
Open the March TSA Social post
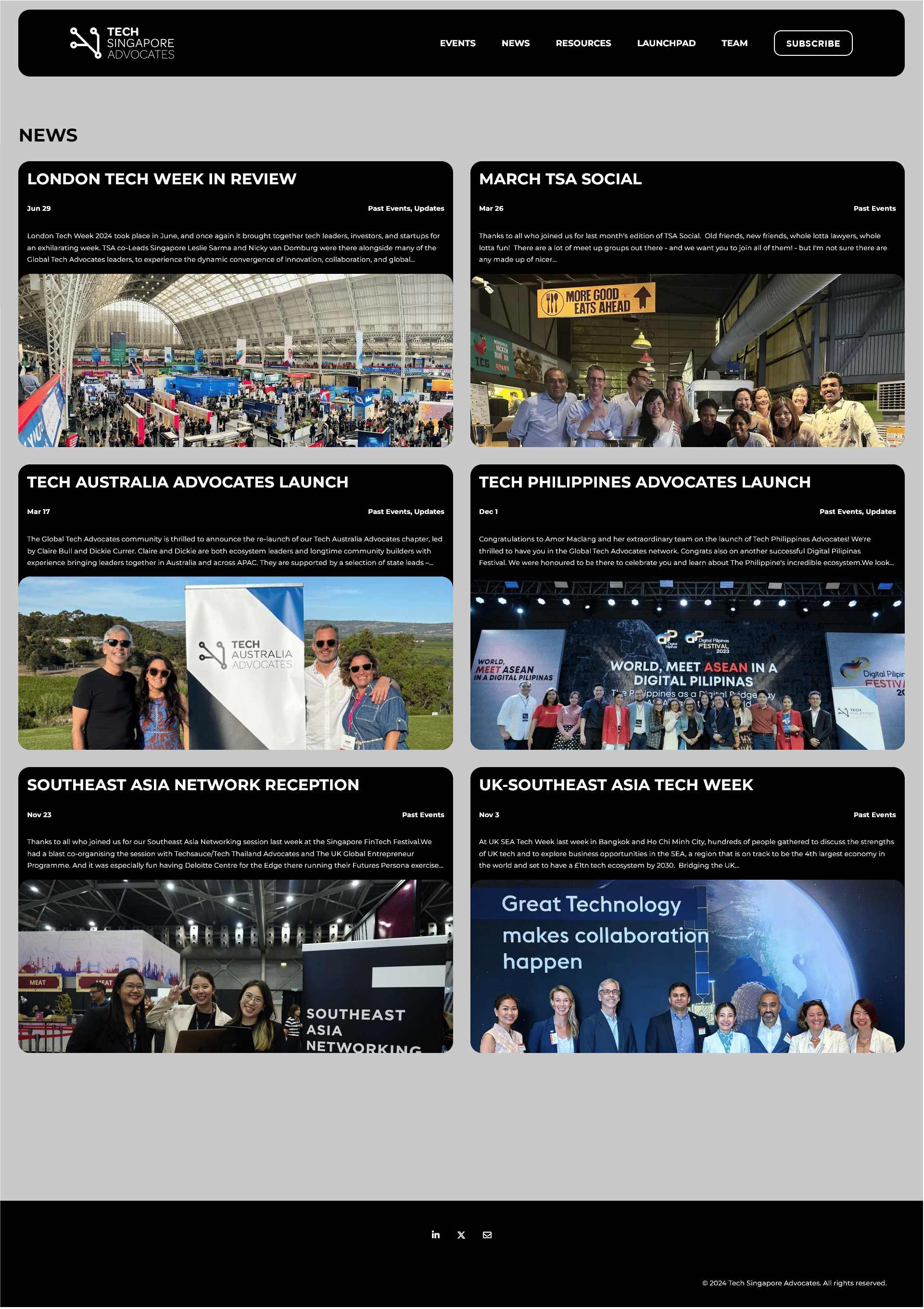pos(559,179)
